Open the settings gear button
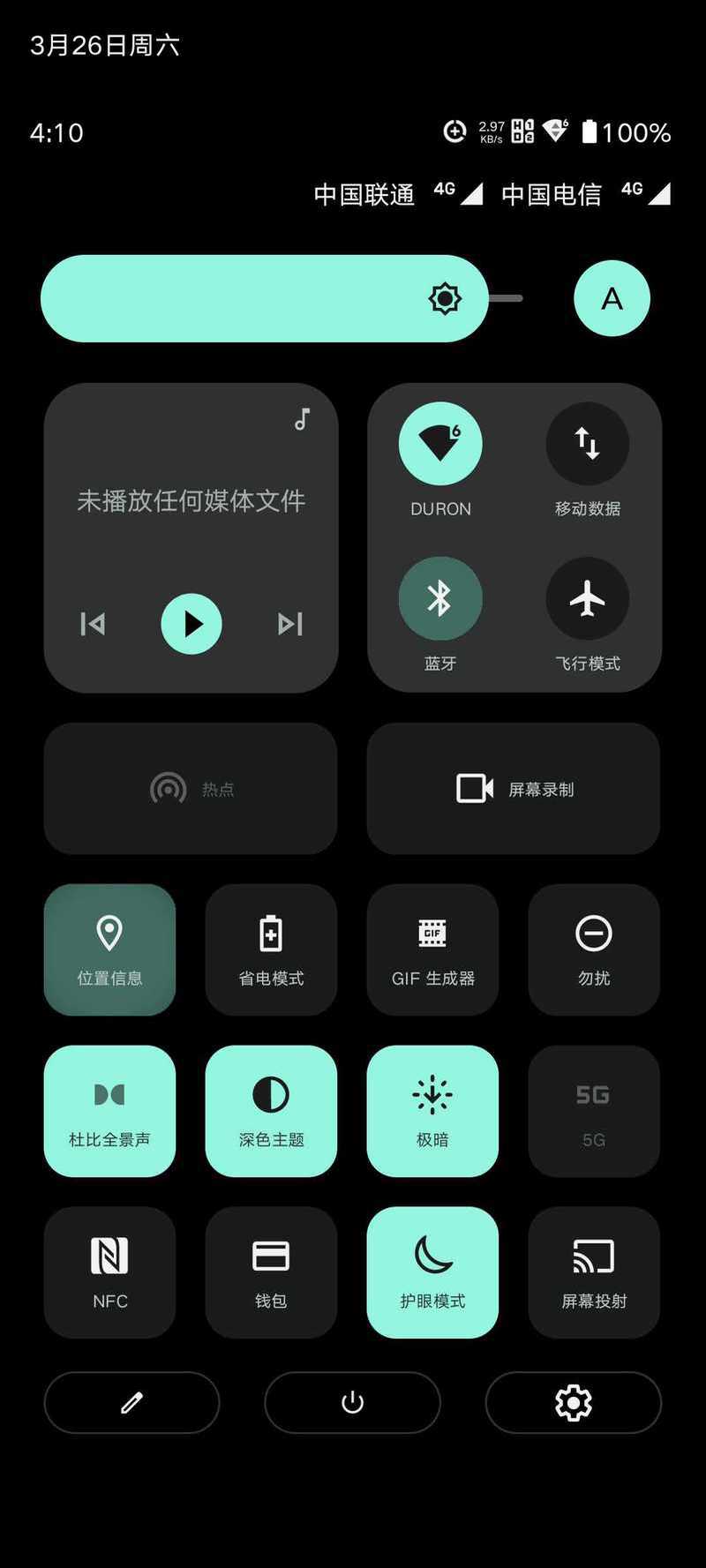The image size is (706, 1568). 573,1402
